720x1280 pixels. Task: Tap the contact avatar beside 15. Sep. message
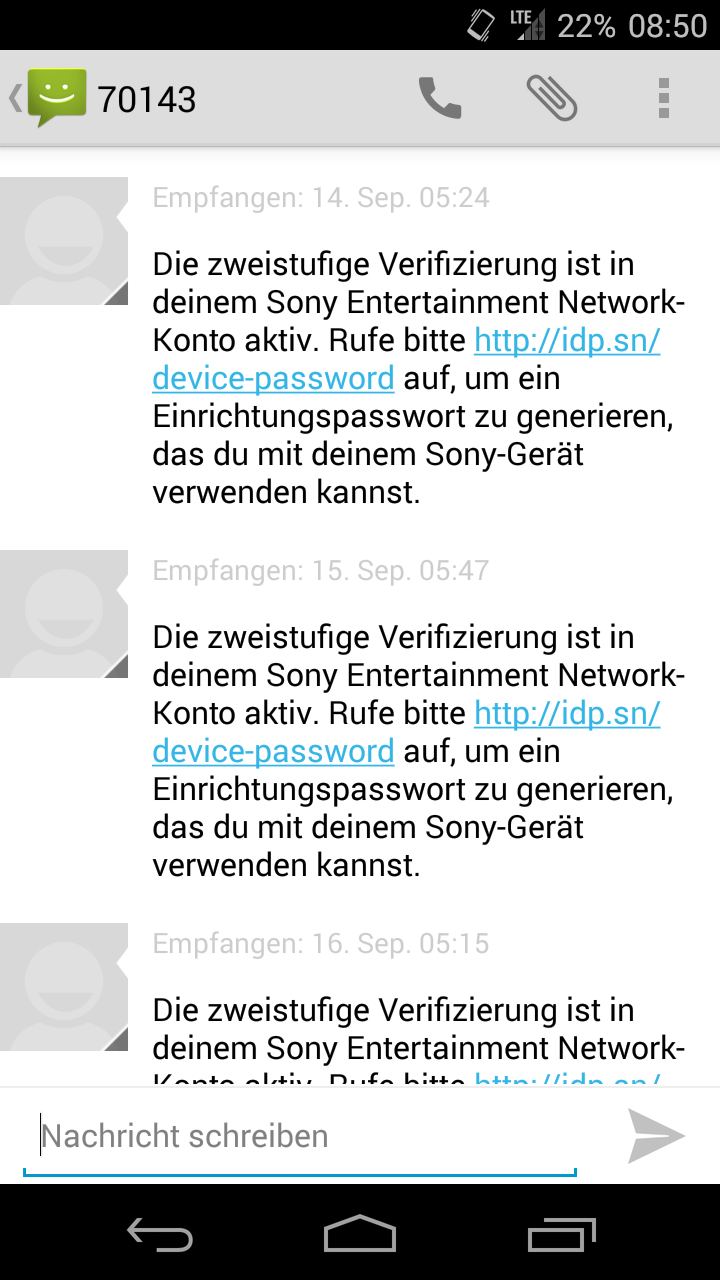pos(64,614)
